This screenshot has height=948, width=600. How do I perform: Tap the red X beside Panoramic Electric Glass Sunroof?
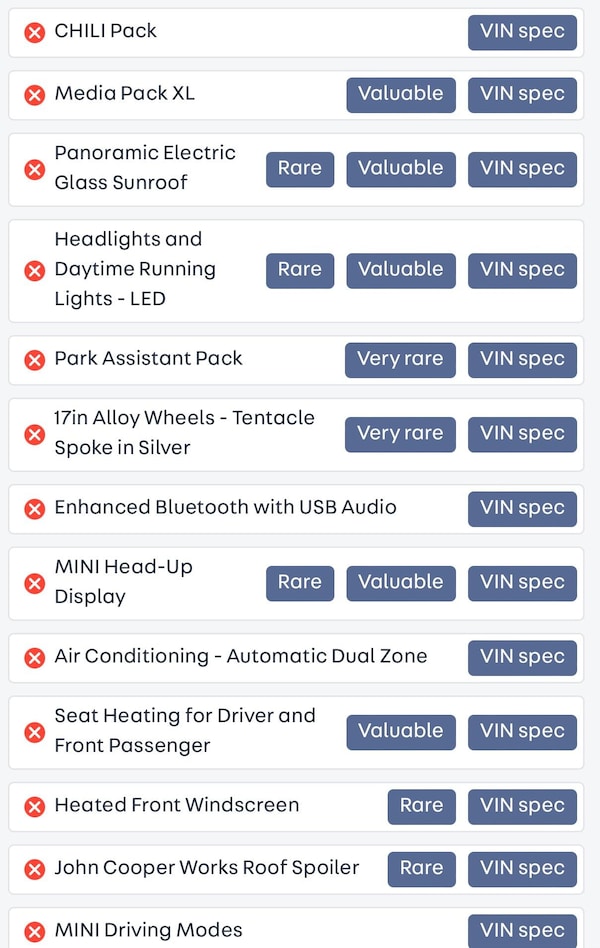pos(35,169)
